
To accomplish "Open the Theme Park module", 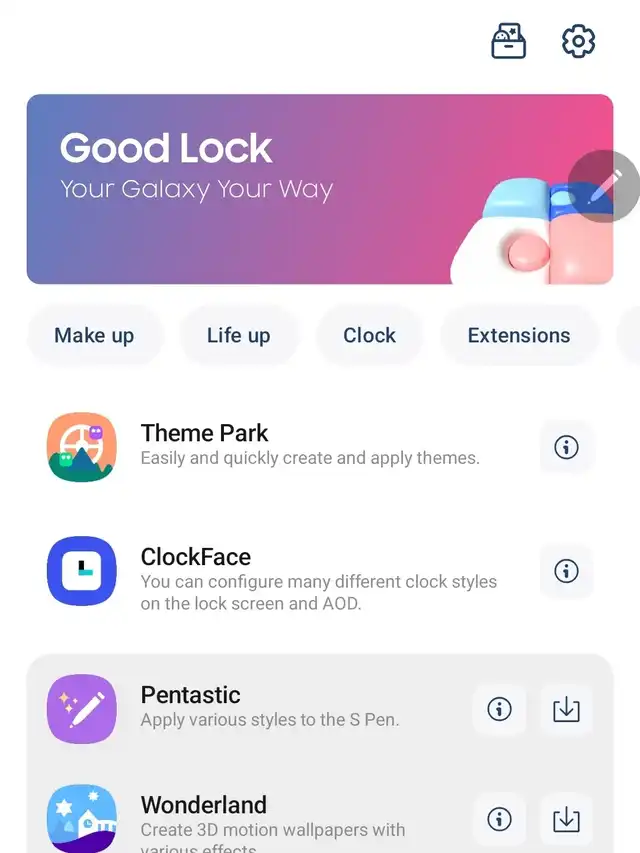I will (x=280, y=446).
